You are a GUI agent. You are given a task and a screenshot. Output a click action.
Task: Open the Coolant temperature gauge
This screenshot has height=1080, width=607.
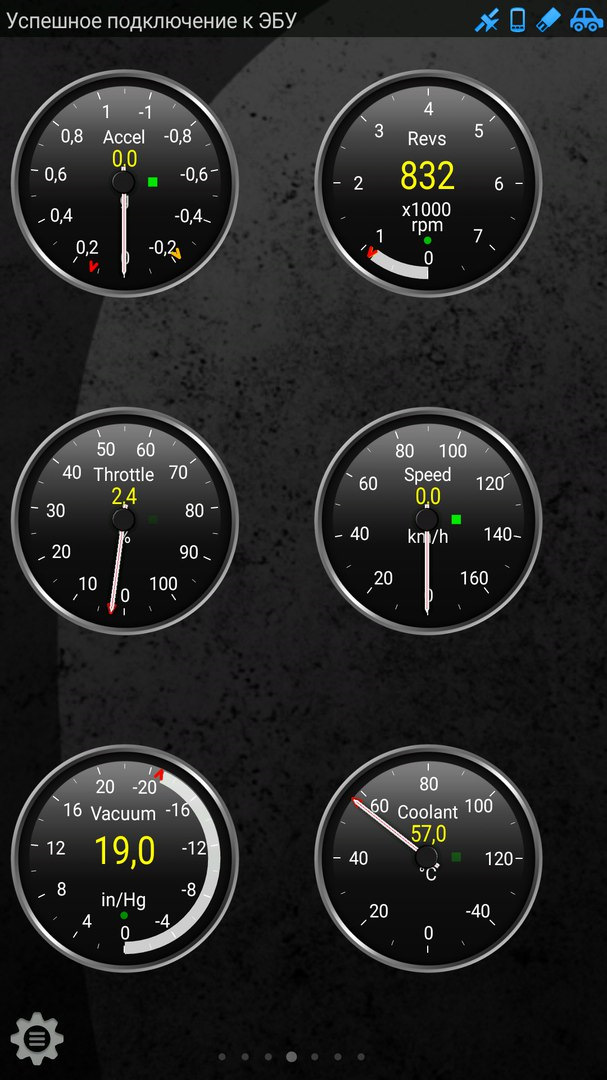point(428,857)
